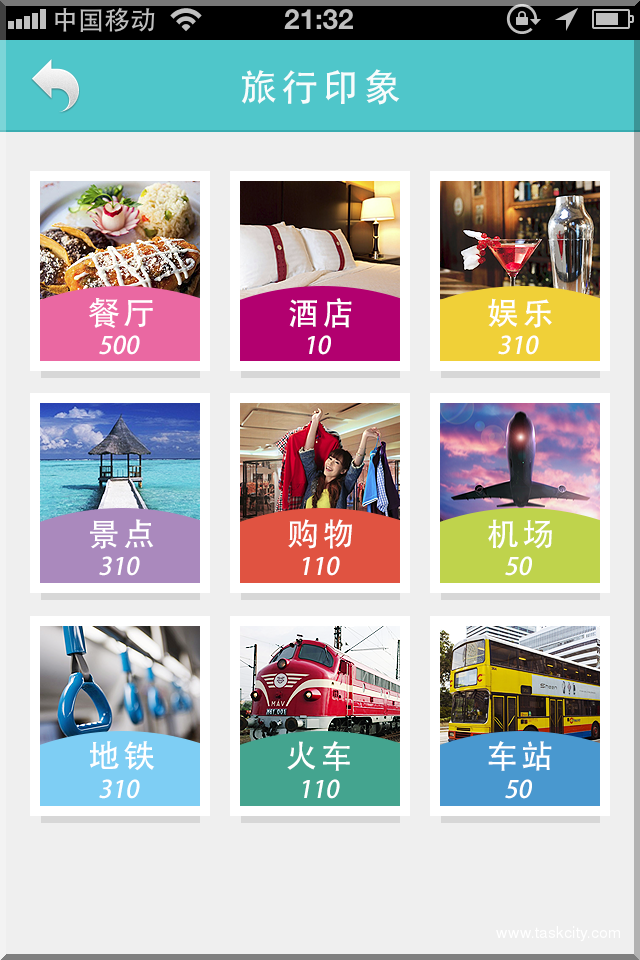
Task: Open the 酒店 hotel category tile
Action: click(x=320, y=271)
